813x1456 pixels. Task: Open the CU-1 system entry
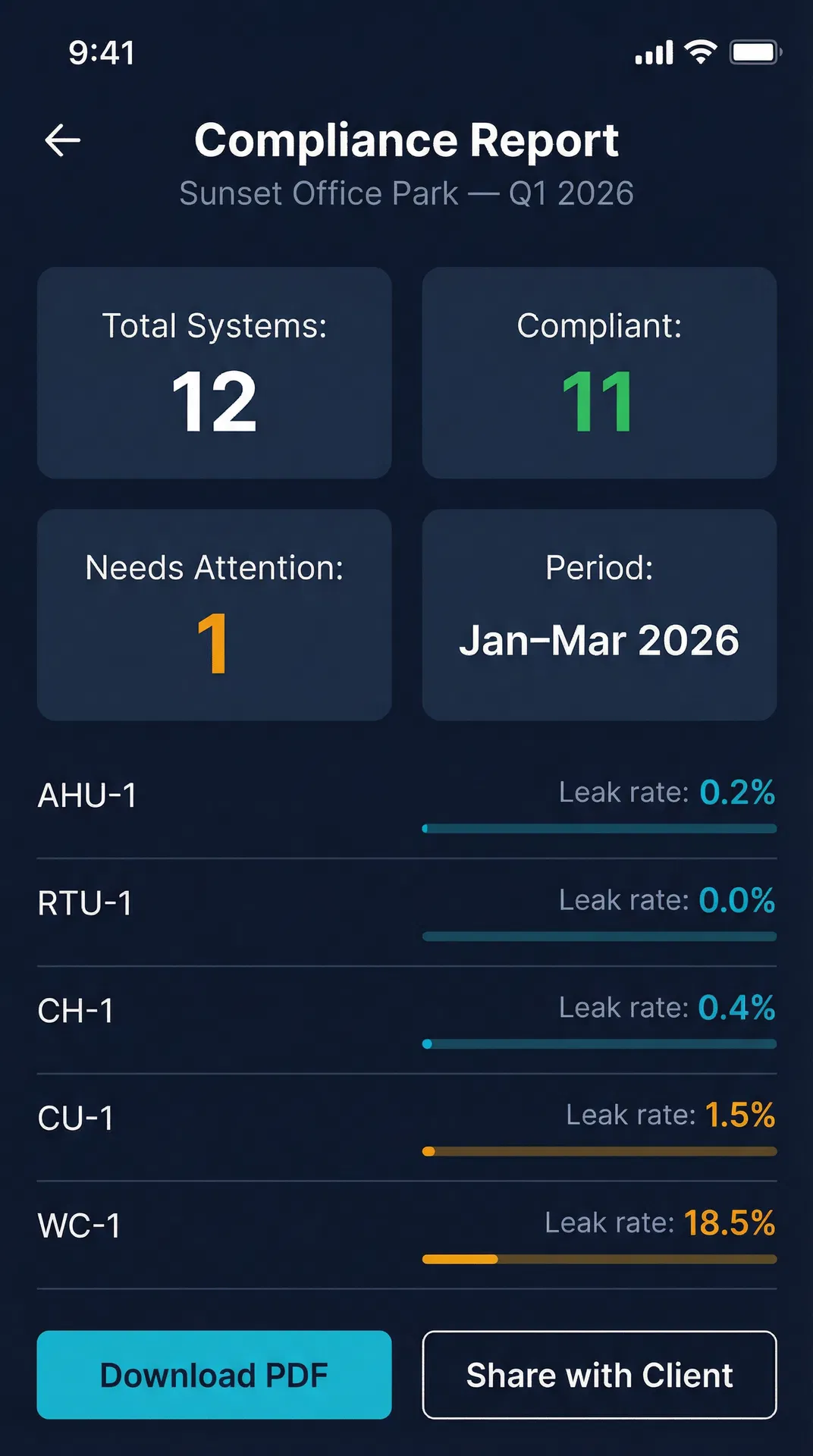click(x=406, y=1126)
